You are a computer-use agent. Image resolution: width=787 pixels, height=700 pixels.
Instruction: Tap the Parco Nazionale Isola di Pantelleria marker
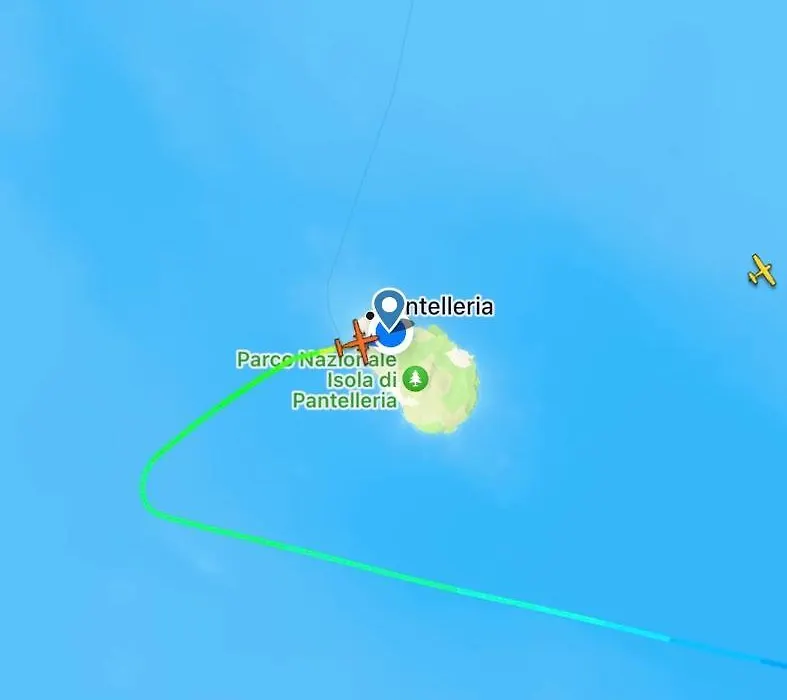pos(415,378)
